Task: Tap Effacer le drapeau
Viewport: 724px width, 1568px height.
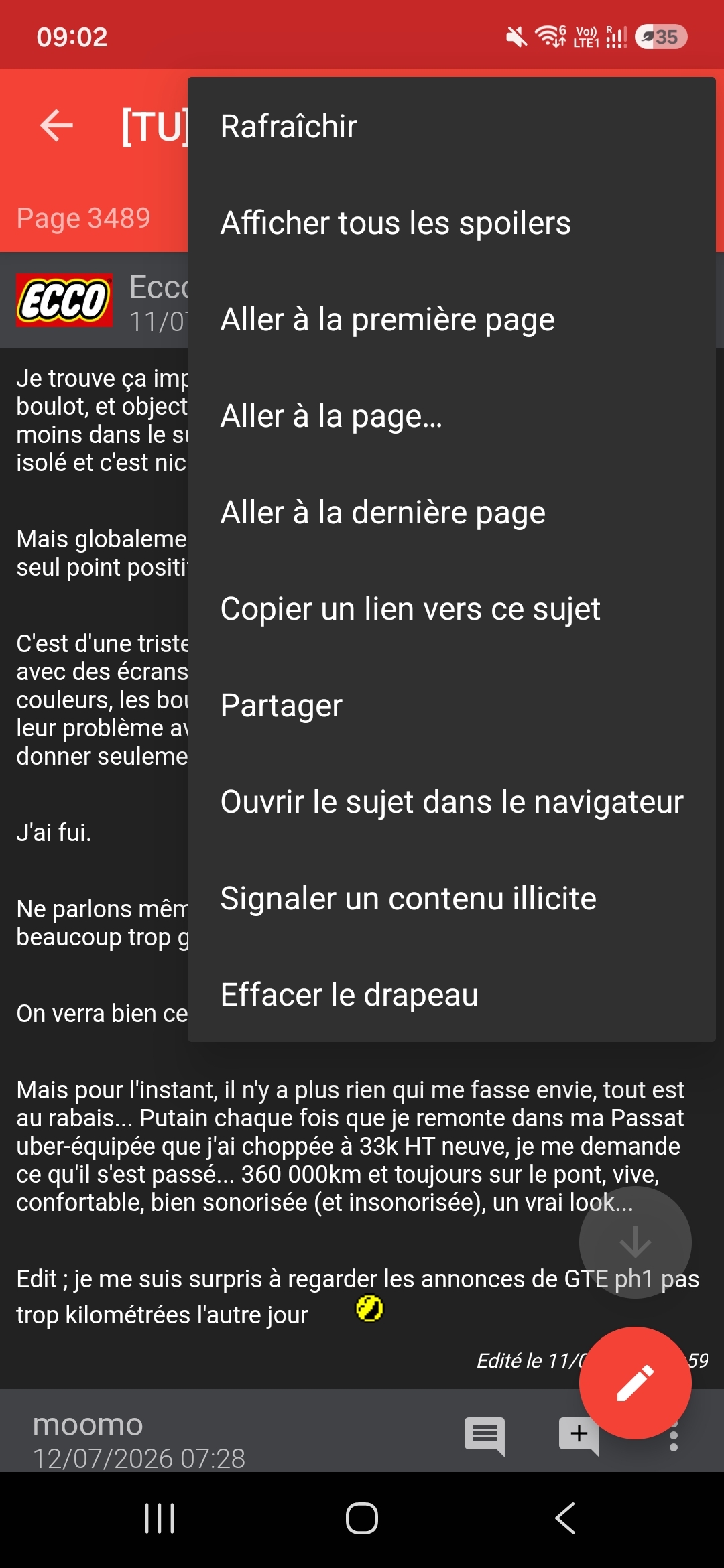Action: [452, 994]
